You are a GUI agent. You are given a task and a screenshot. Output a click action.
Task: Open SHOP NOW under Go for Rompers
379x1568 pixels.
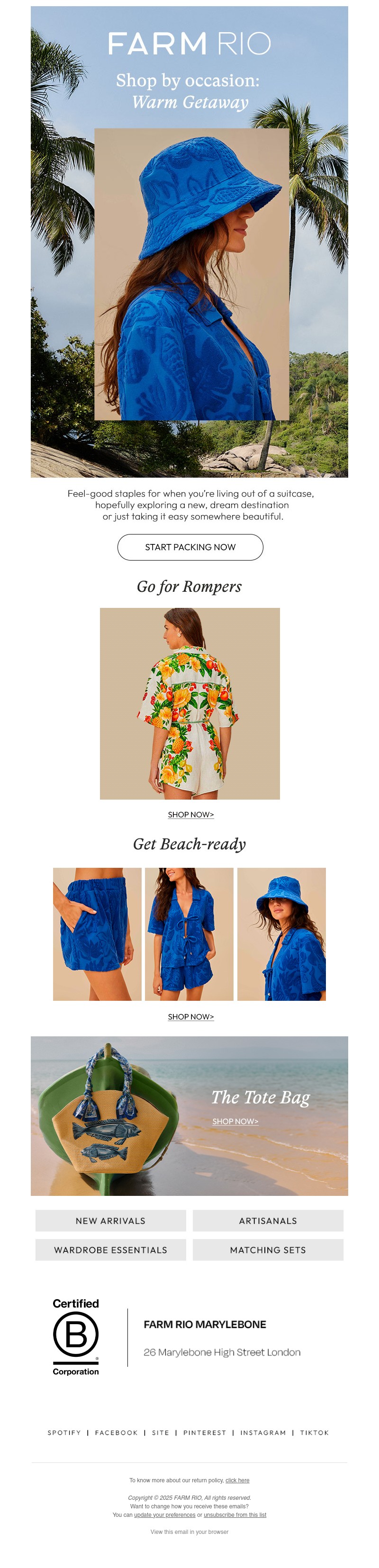pos(190,814)
